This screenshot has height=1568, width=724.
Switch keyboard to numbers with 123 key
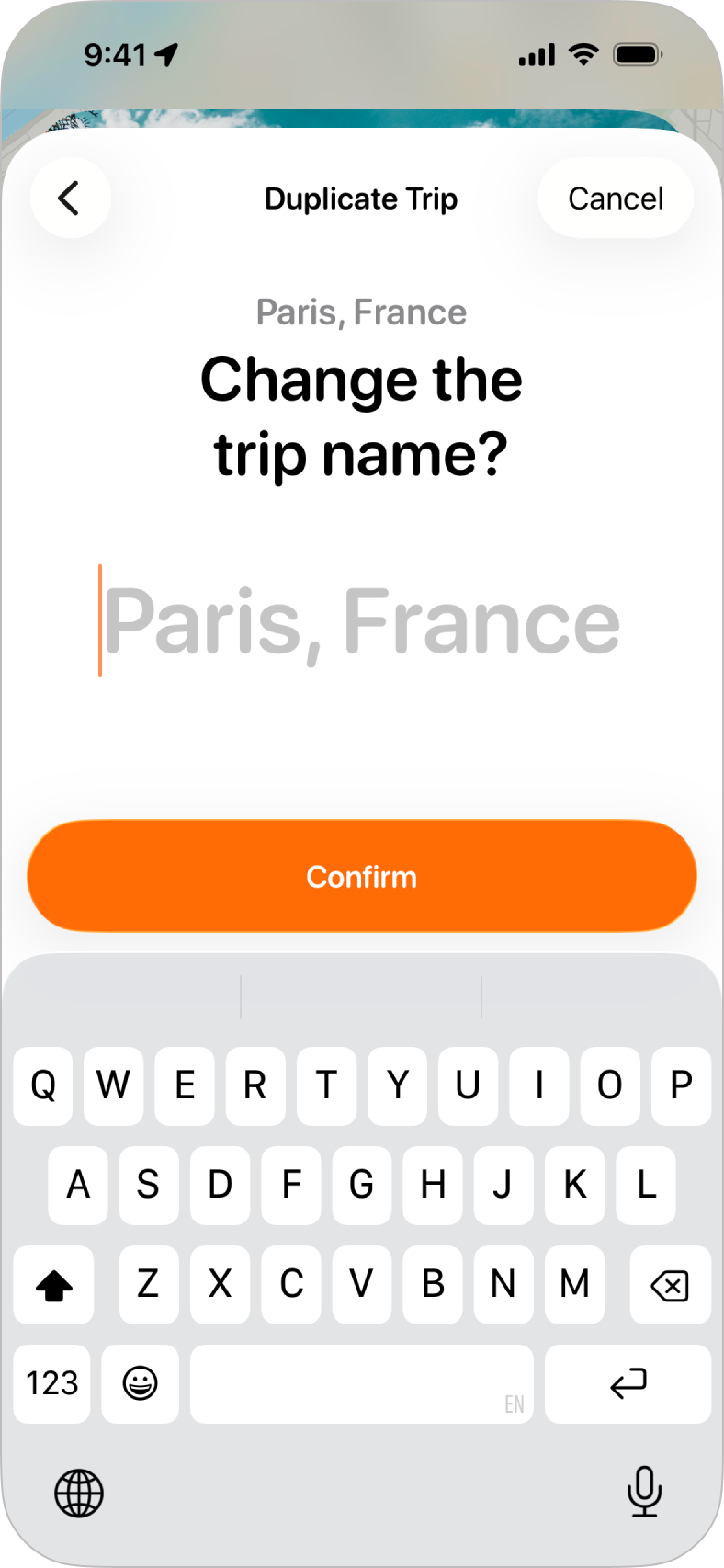coord(52,1383)
